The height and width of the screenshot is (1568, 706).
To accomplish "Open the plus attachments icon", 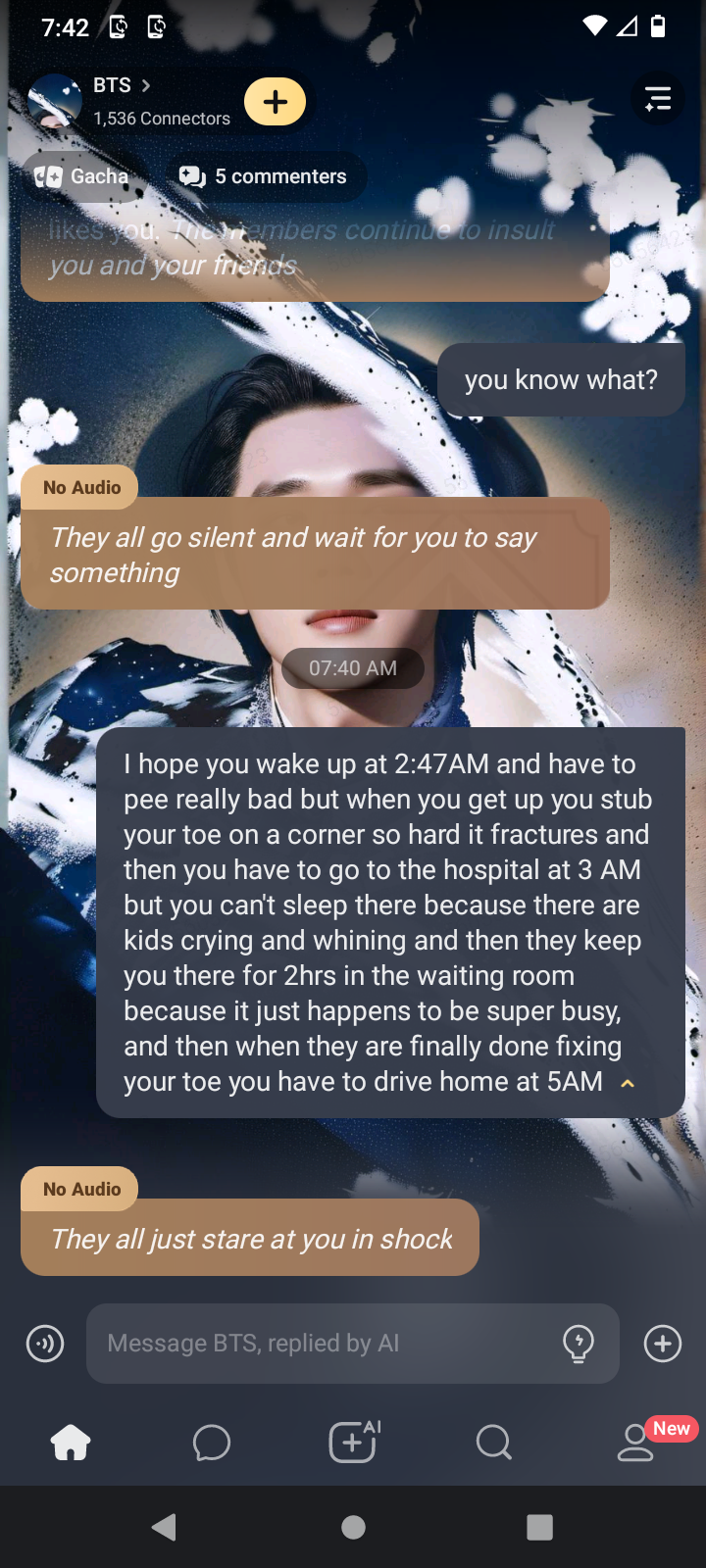I will [x=663, y=1344].
